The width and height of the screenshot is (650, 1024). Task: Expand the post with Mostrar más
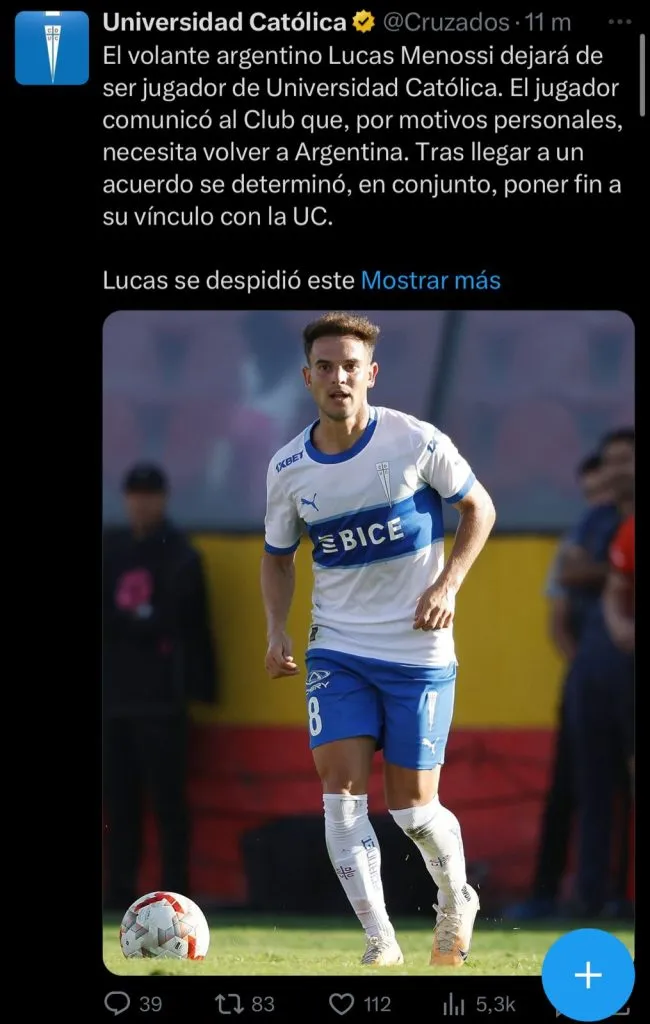(430, 280)
